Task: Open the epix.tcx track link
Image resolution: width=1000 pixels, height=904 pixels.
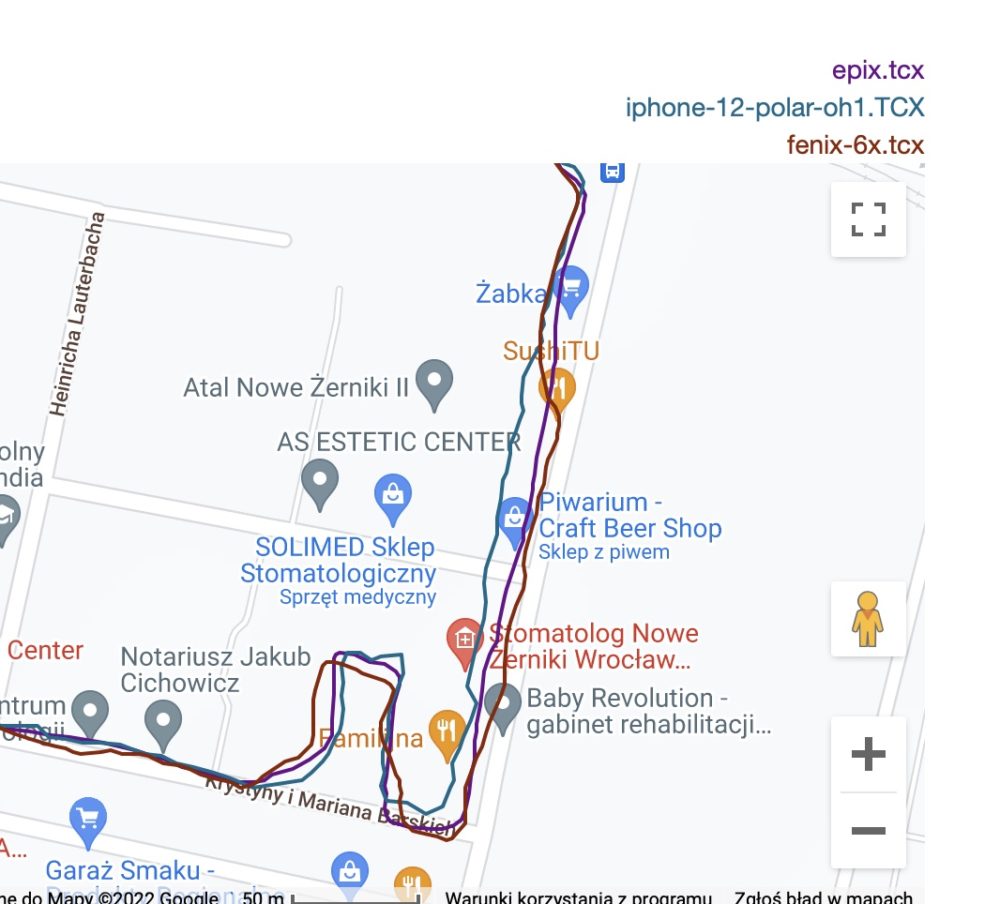Action: (x=877, y=71)
